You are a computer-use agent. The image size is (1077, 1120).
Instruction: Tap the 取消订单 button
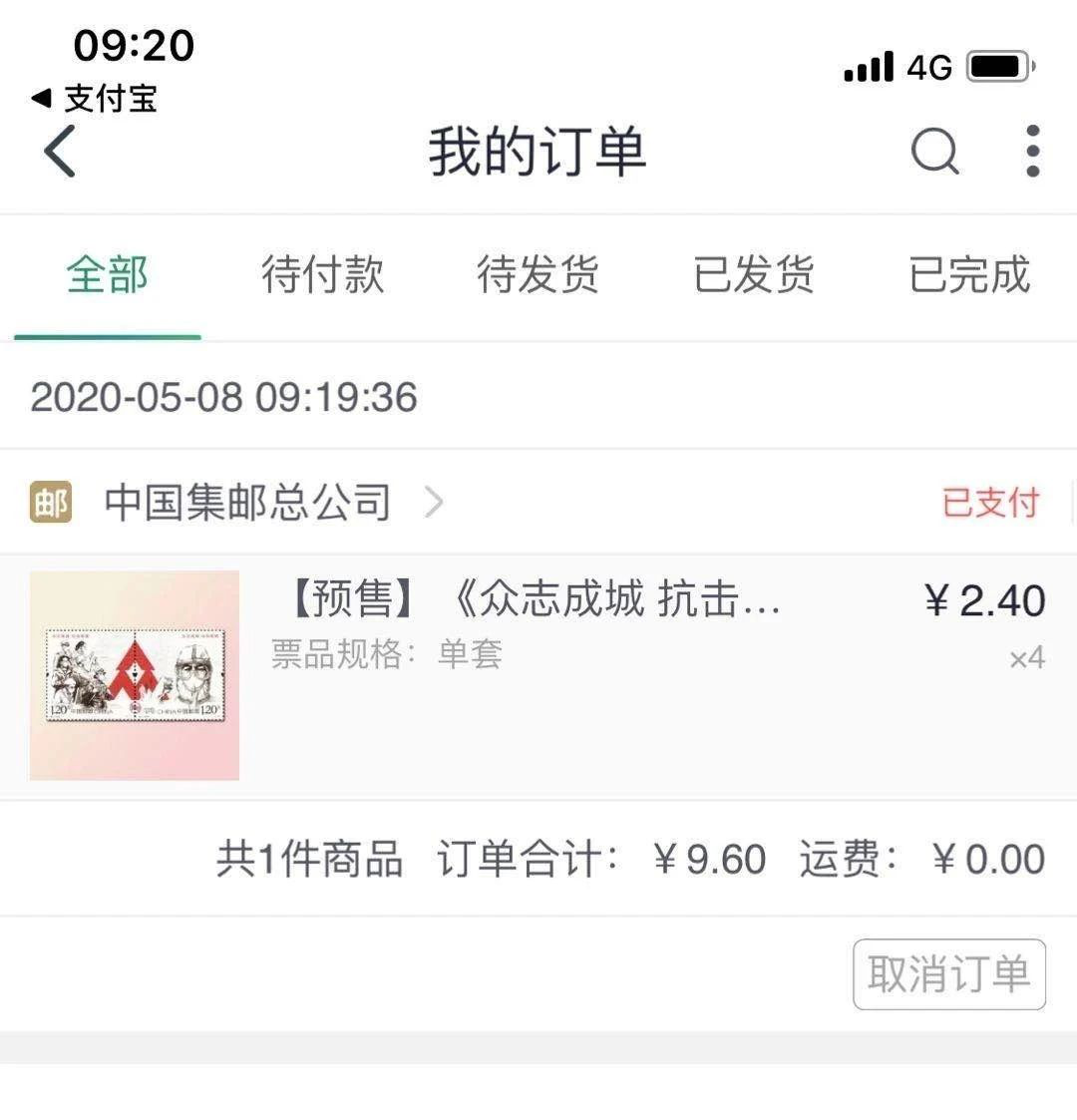(x=948, y=974)
